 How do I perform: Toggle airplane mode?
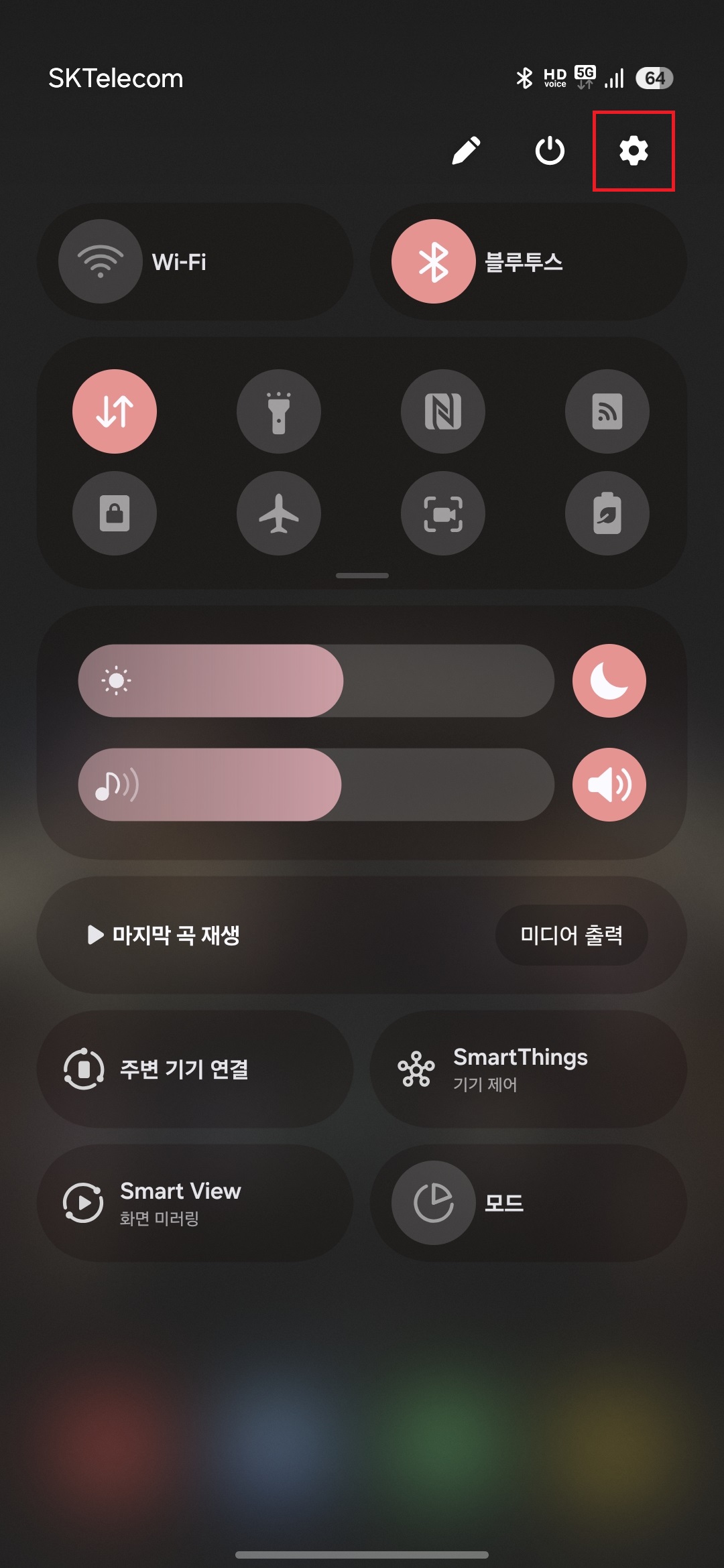[279, 513]
